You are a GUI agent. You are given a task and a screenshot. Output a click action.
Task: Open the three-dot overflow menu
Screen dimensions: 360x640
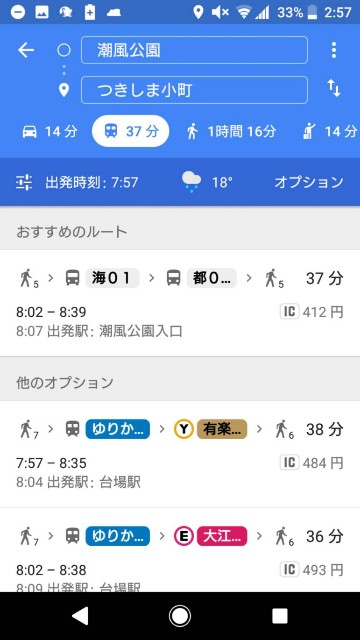click(x=334, y=50)
